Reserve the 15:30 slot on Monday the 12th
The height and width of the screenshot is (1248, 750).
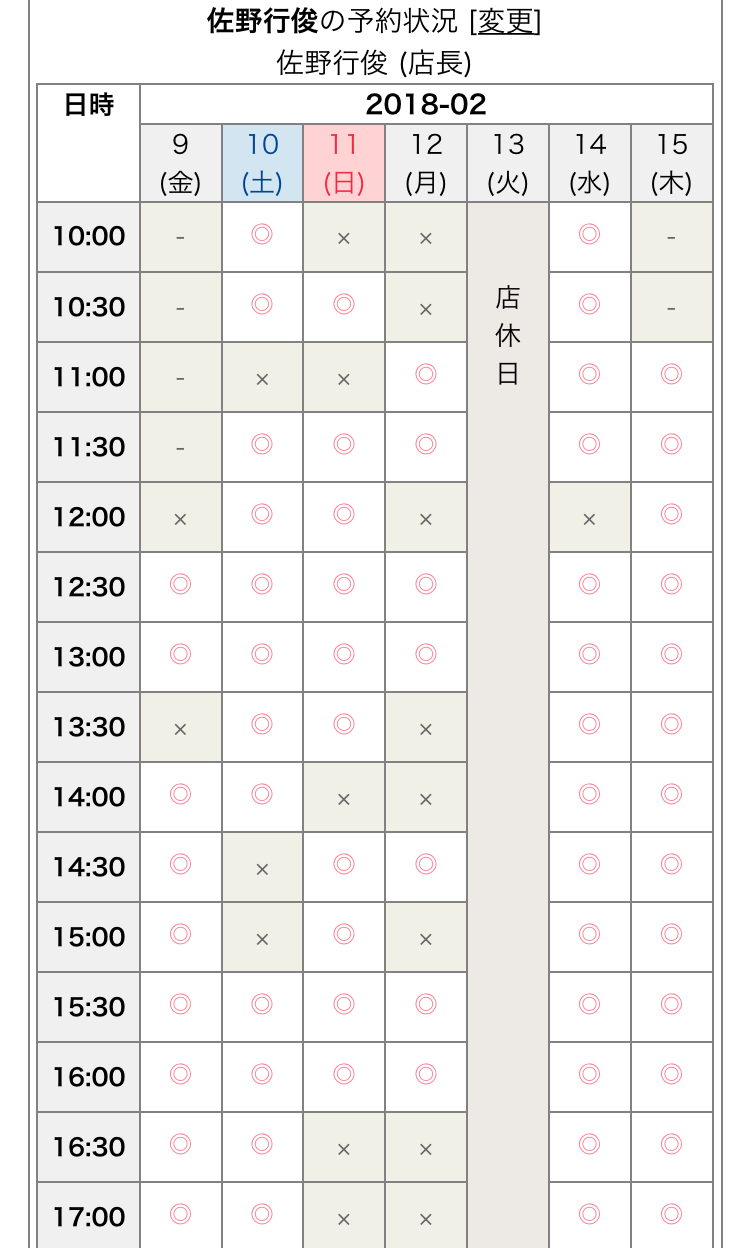click(x=426, y=1004)
